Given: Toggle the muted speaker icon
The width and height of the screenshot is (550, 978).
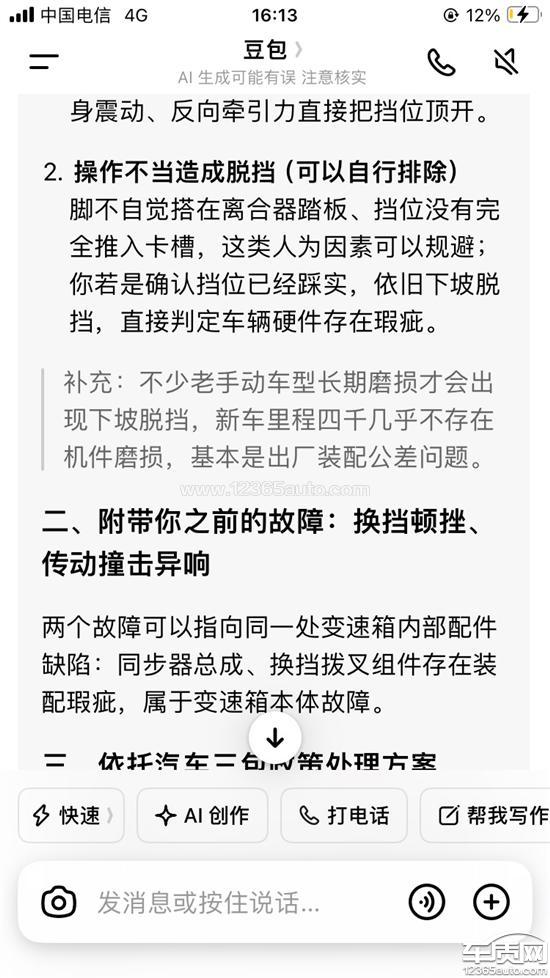Looking at the screenshot, I should coord(505,62).
